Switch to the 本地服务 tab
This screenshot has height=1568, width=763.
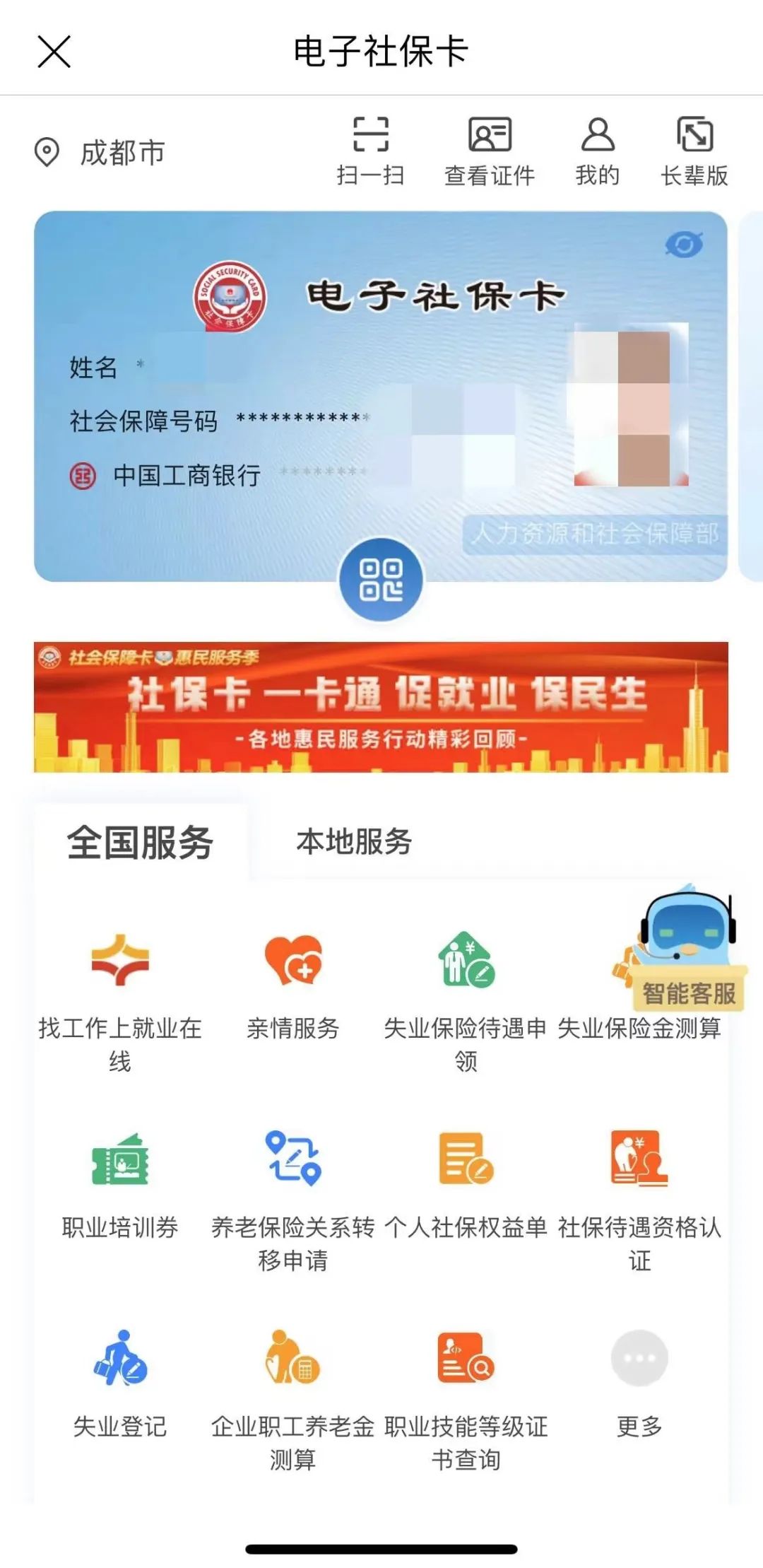pyautogui.click(x=355, y=843)
